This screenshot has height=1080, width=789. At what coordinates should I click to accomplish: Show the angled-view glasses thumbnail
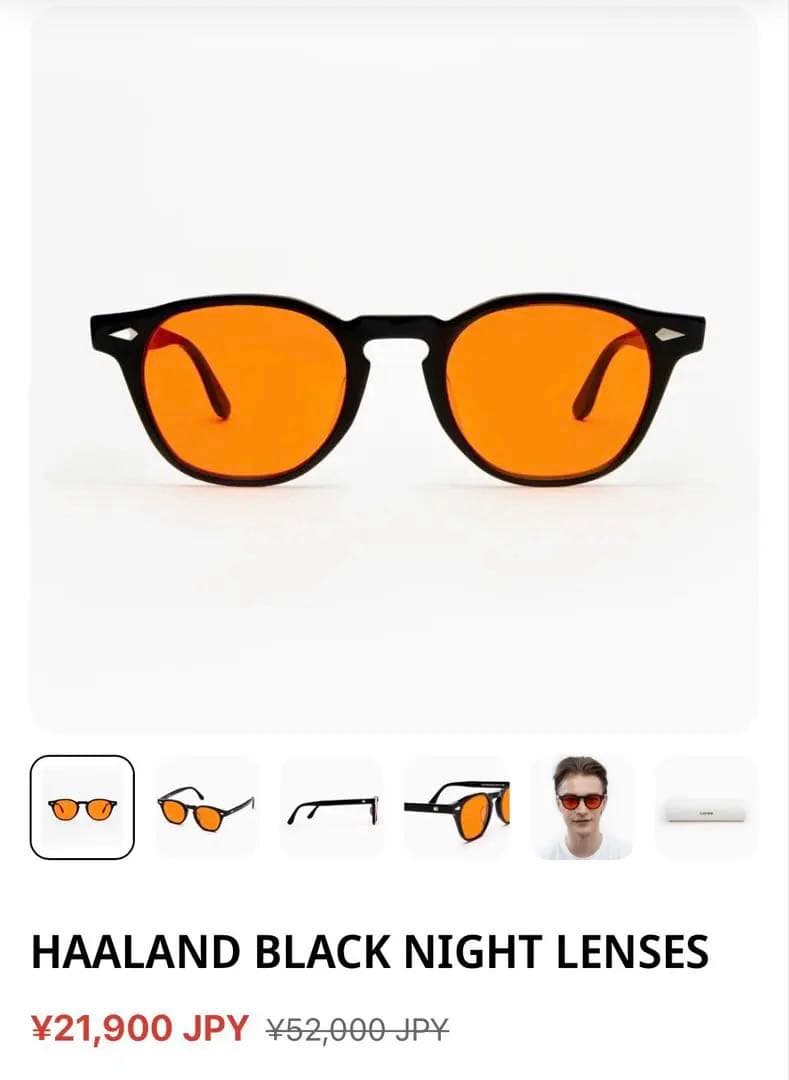click(x=207, y=807)
